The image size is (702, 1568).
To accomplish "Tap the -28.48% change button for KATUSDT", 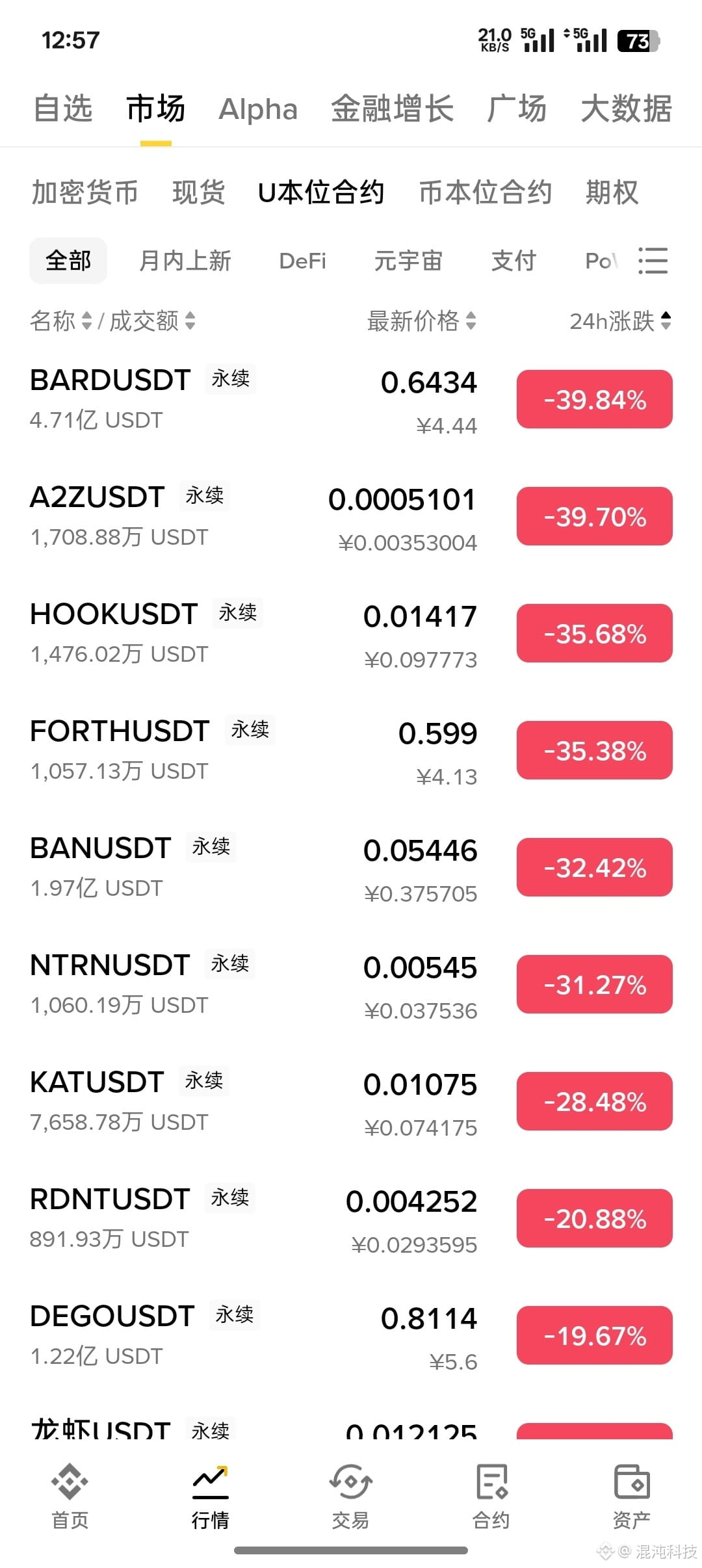I will (x=594, y=1101).
